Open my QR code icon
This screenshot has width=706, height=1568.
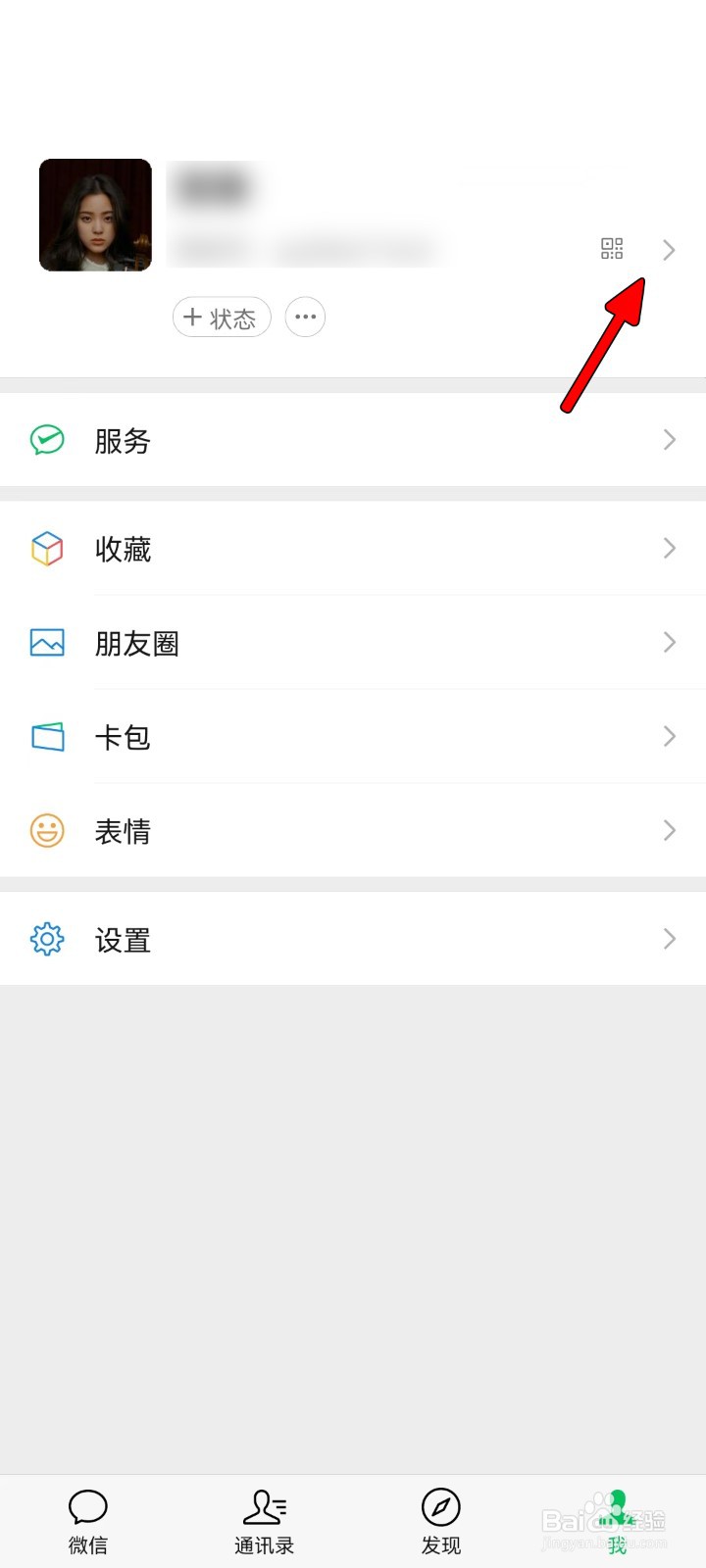click(612, 249)
